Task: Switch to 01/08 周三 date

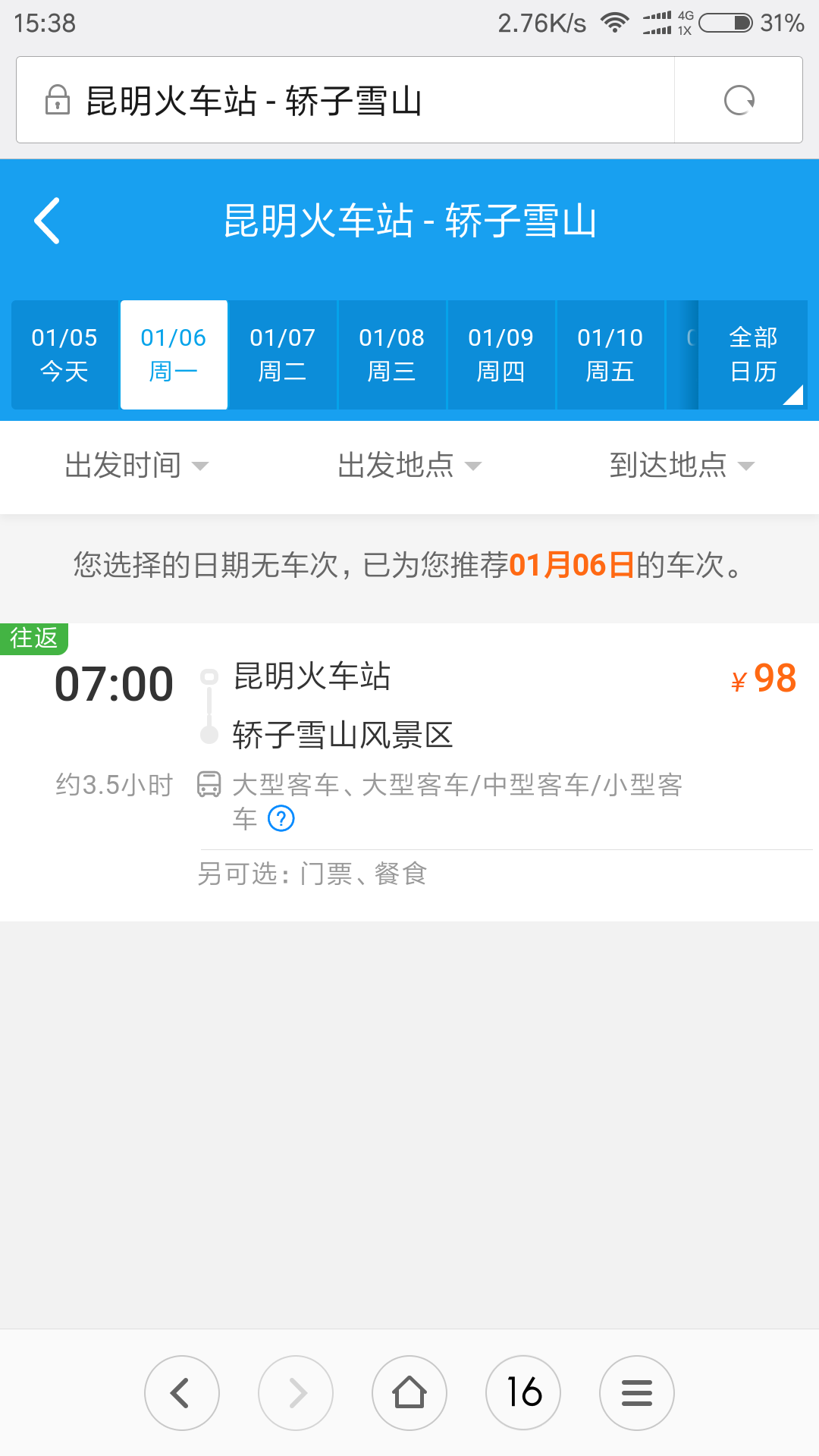Action: click(392, 354)
